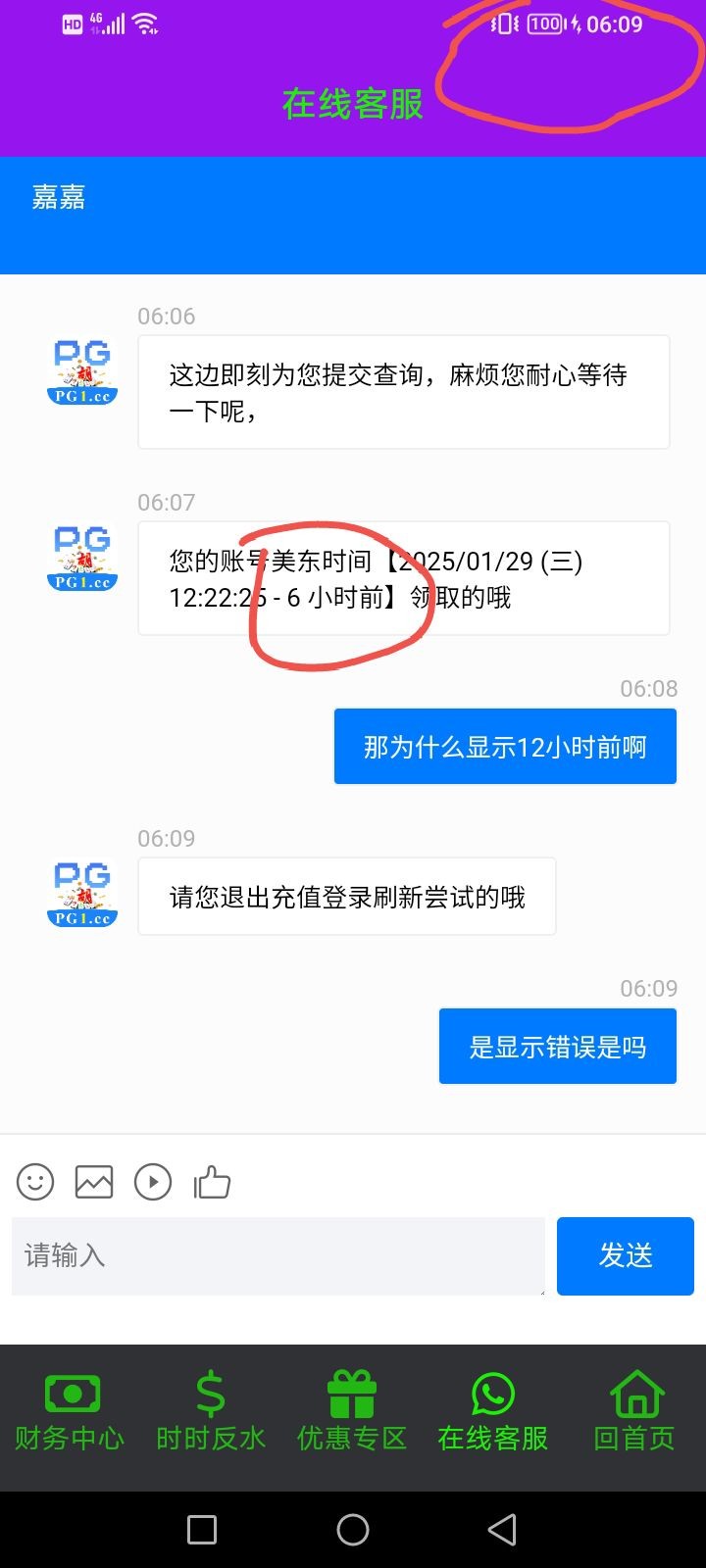
Task: Tap the system home button
Action: coord(353,1529)
